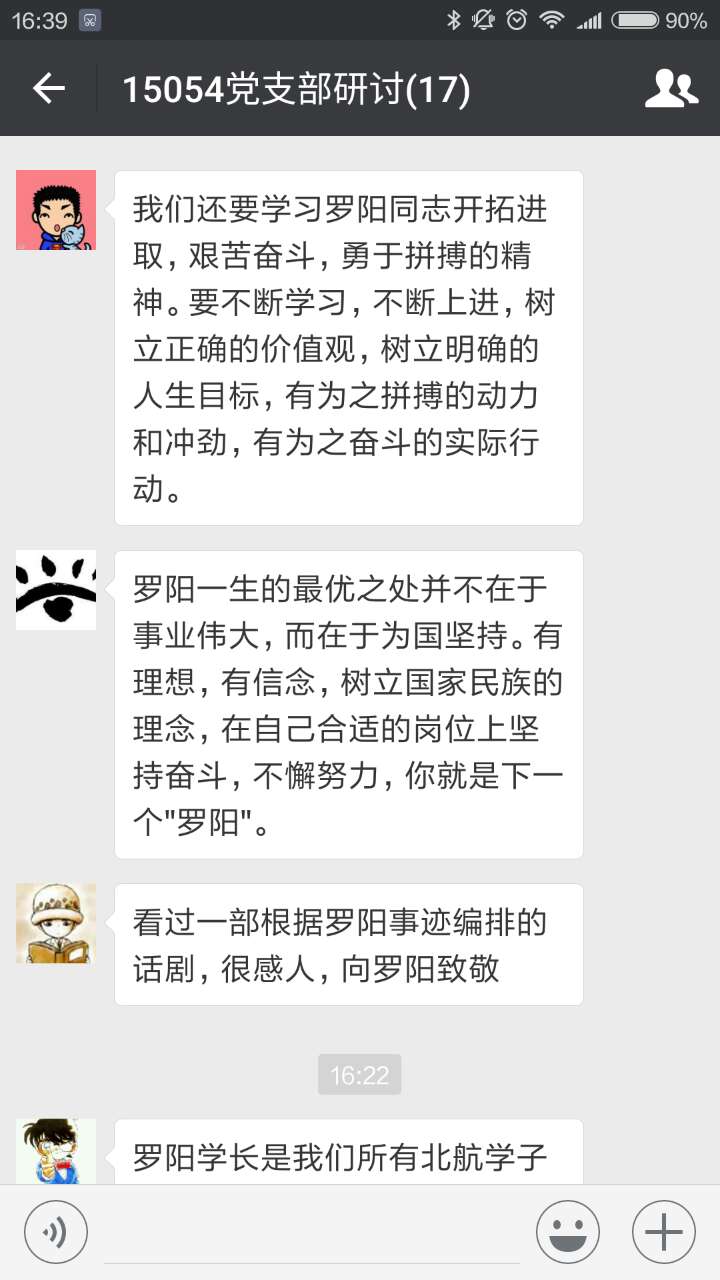
Task: Open profile of red cartoon avatar sender
Action: 56,210
